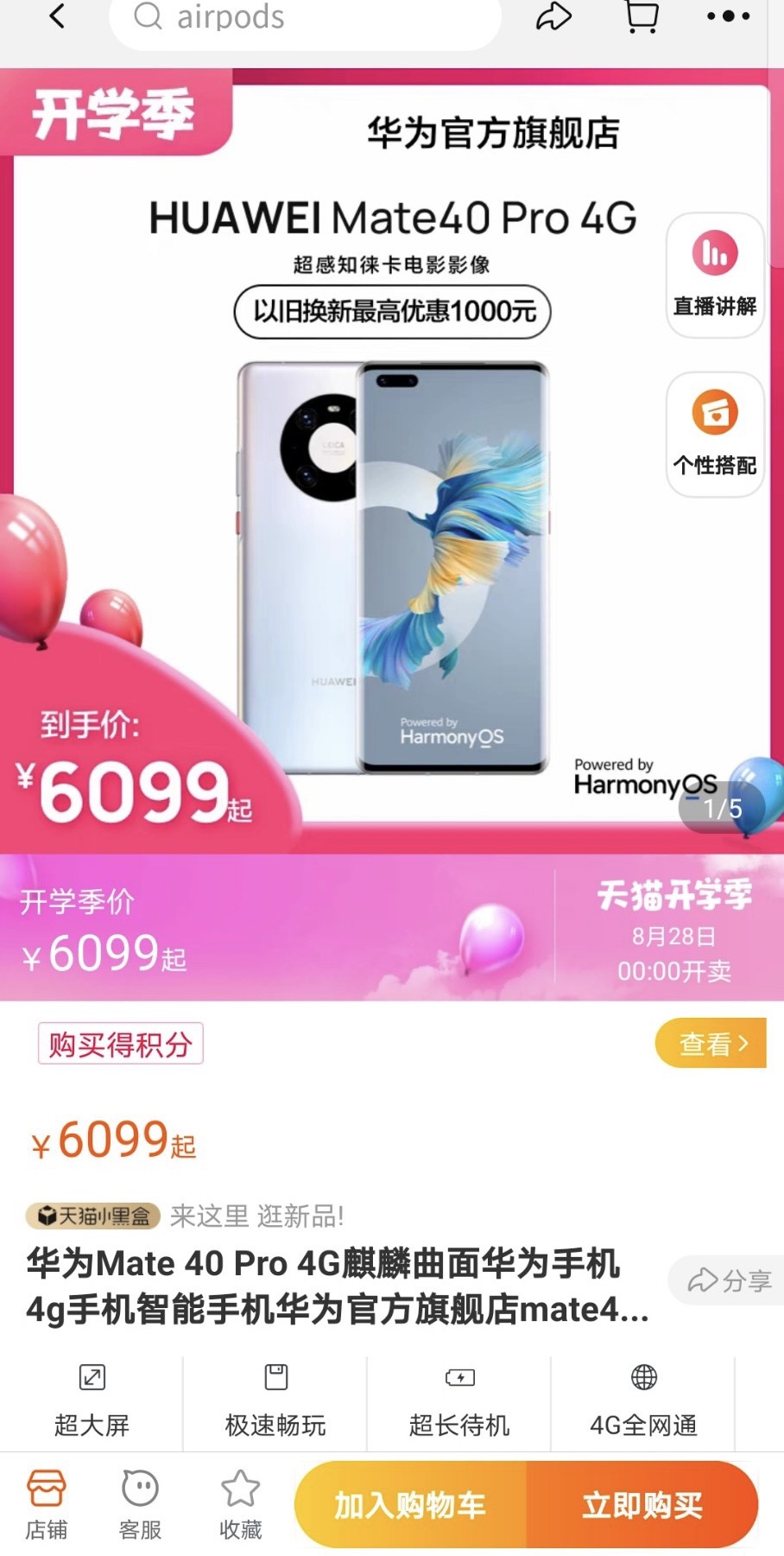Tap 立即购买 to buy now
Image resolution: width=784 pixels, height=1556 pixels.
tap(642, 1505)
